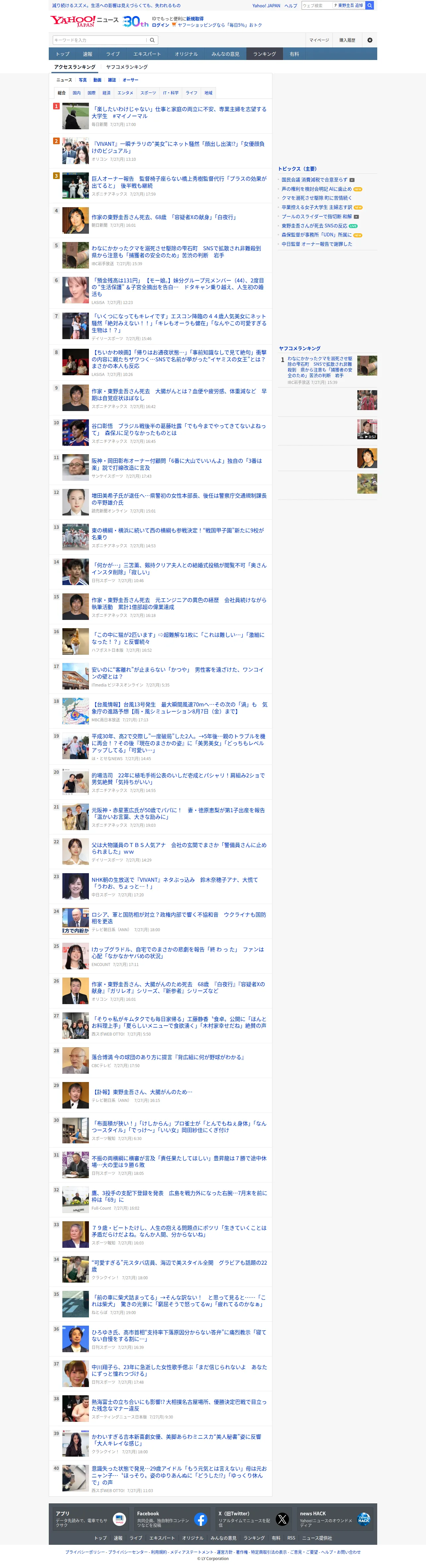Choose the 国内 category tab
The width and height of the screenshot is (426, 1568).
77,93
